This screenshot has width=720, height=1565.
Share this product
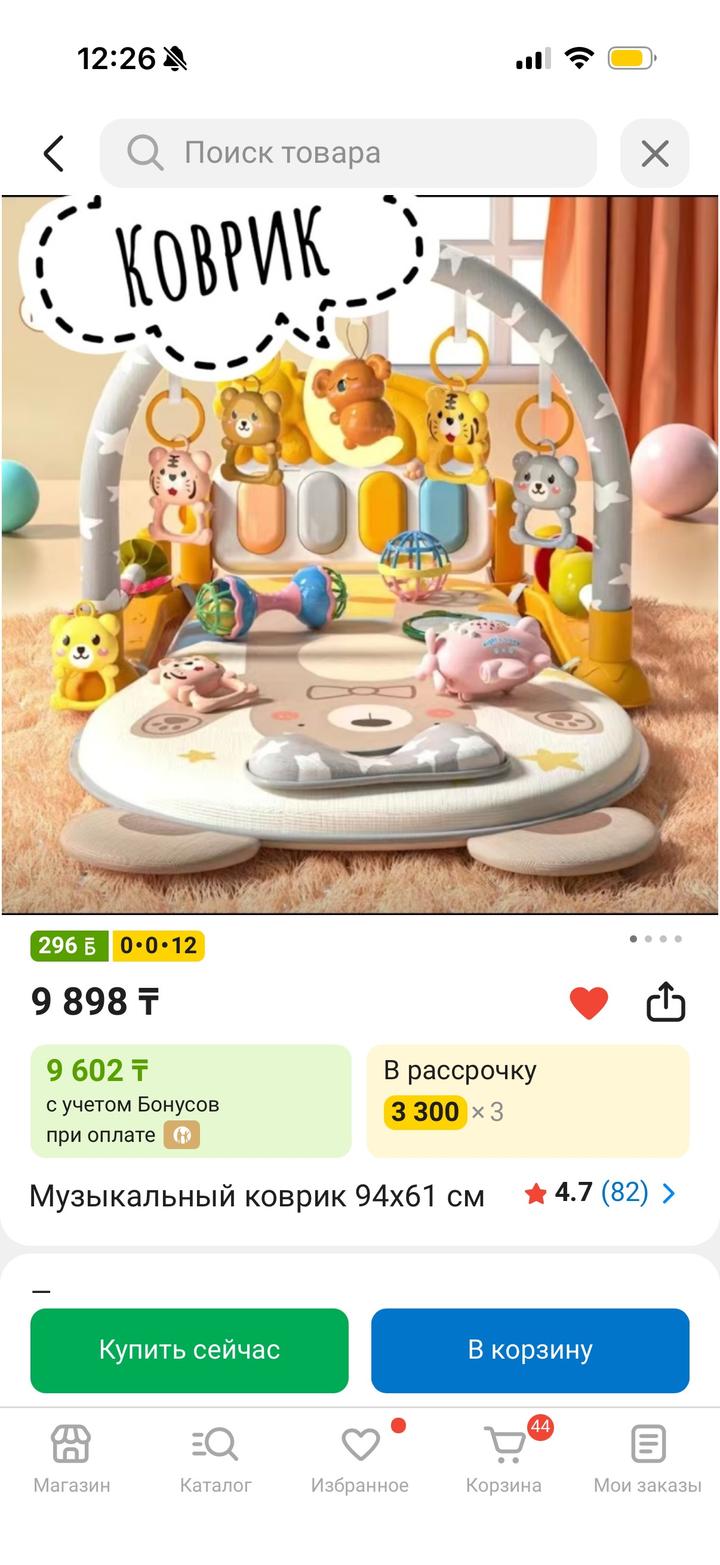[665, 1002]
